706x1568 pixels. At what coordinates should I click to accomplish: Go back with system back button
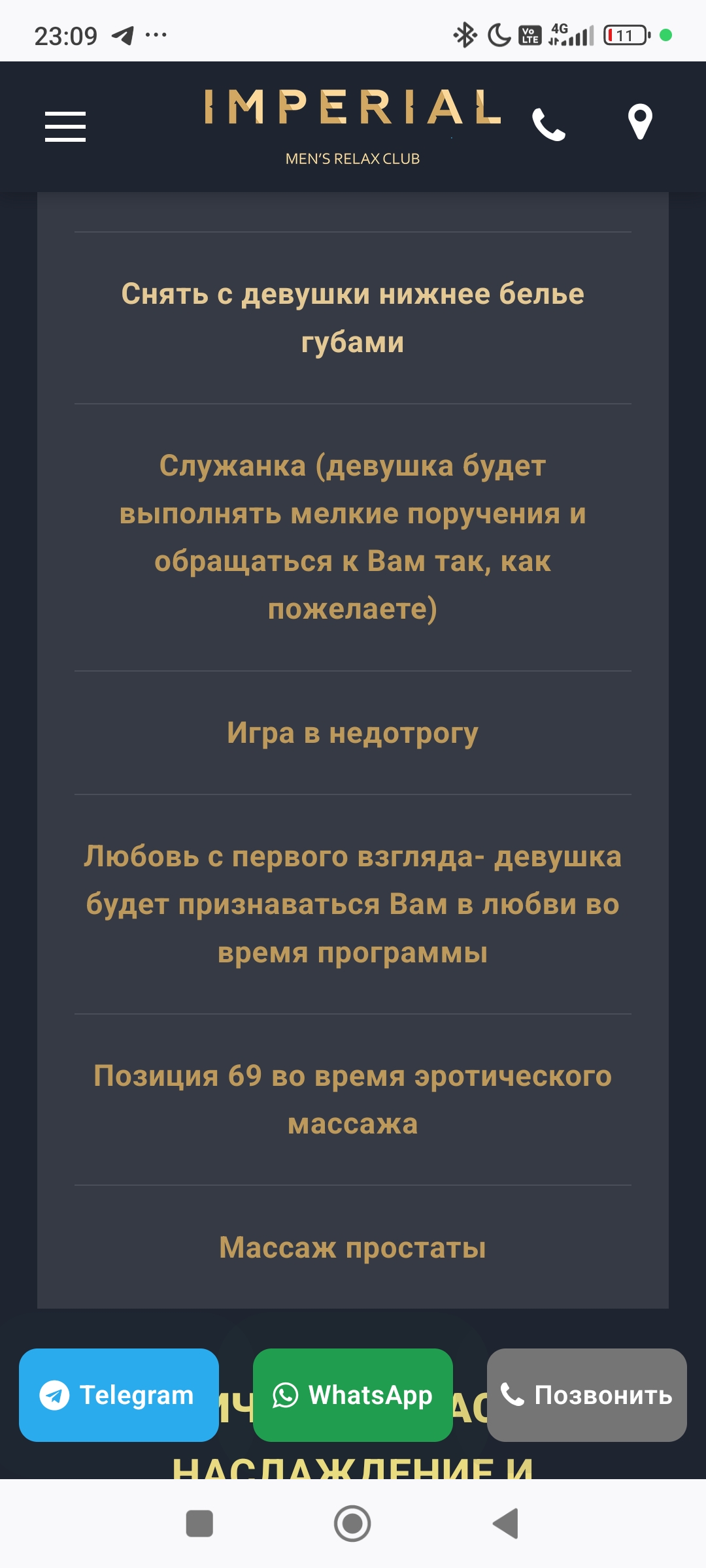pos(506,1524)
